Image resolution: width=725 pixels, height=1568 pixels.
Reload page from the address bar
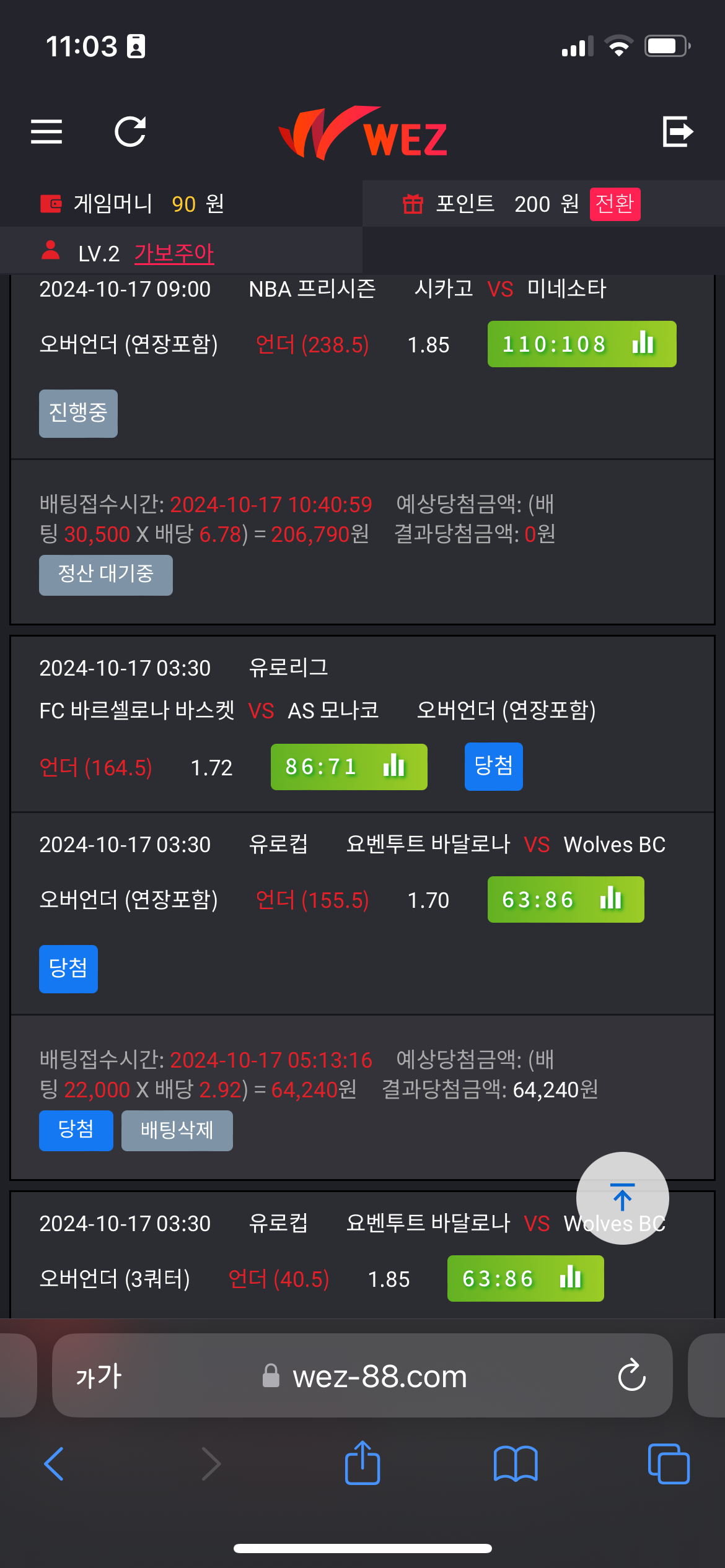[x=631, y=1376]
